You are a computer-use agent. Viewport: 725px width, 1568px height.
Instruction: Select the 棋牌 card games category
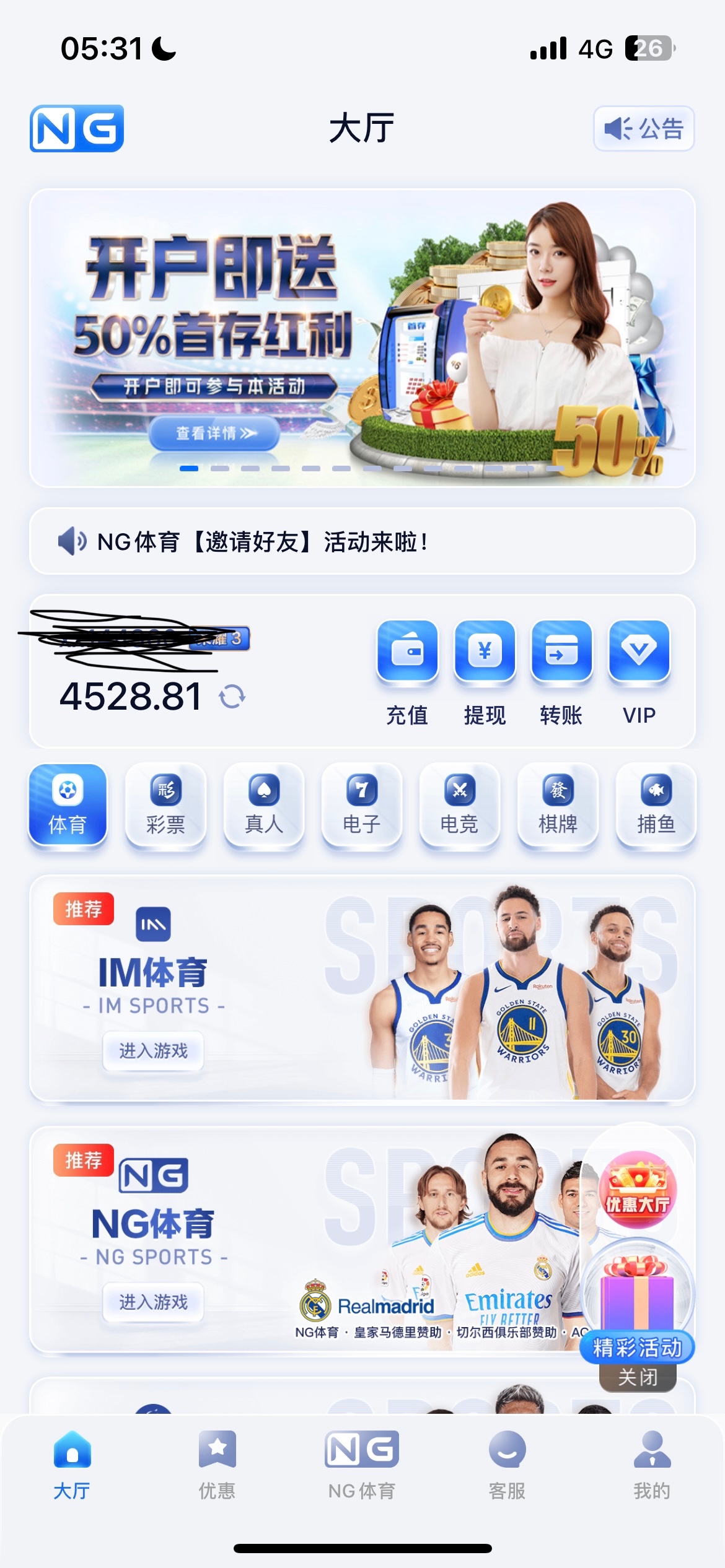[x=558, y=804]
